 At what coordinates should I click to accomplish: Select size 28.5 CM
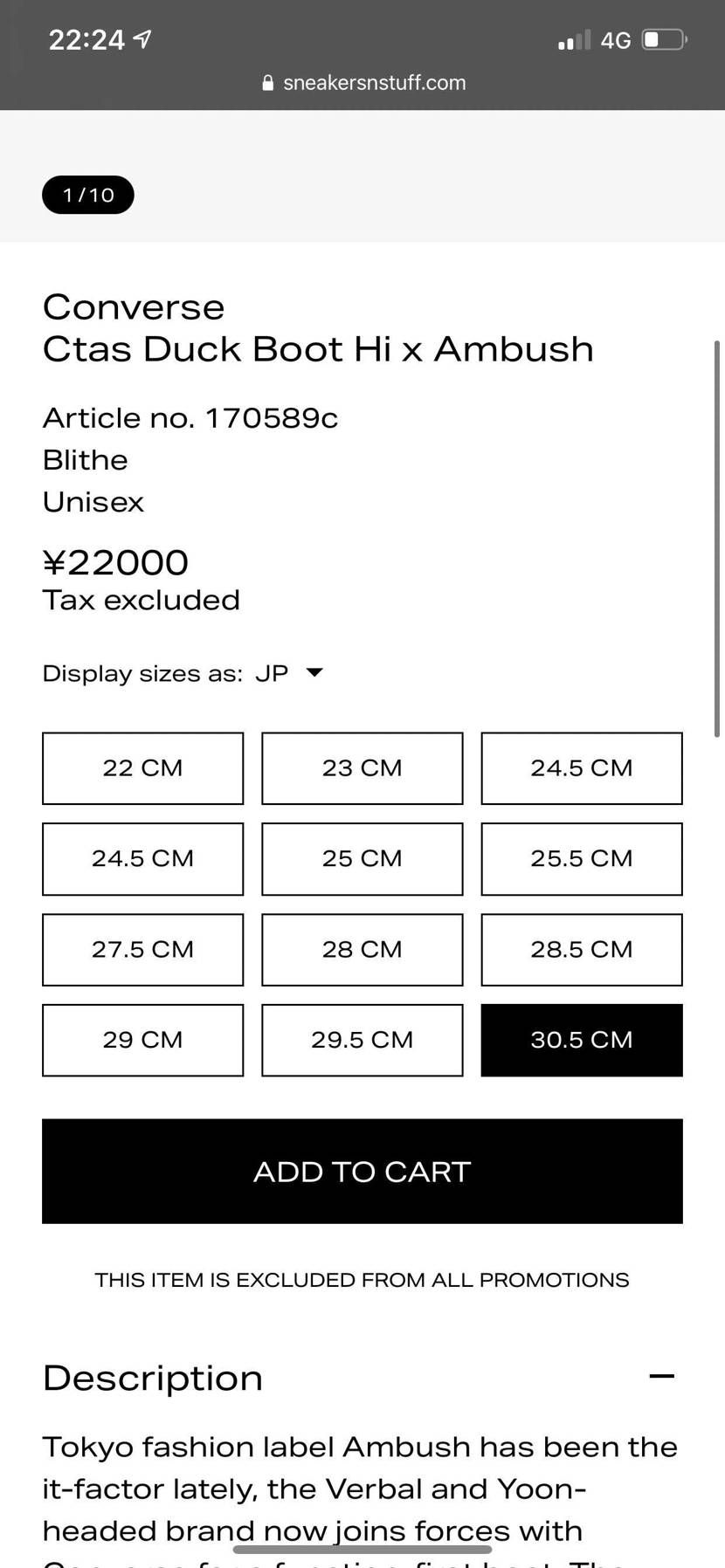pyautogui.click(x=581, y=950)
